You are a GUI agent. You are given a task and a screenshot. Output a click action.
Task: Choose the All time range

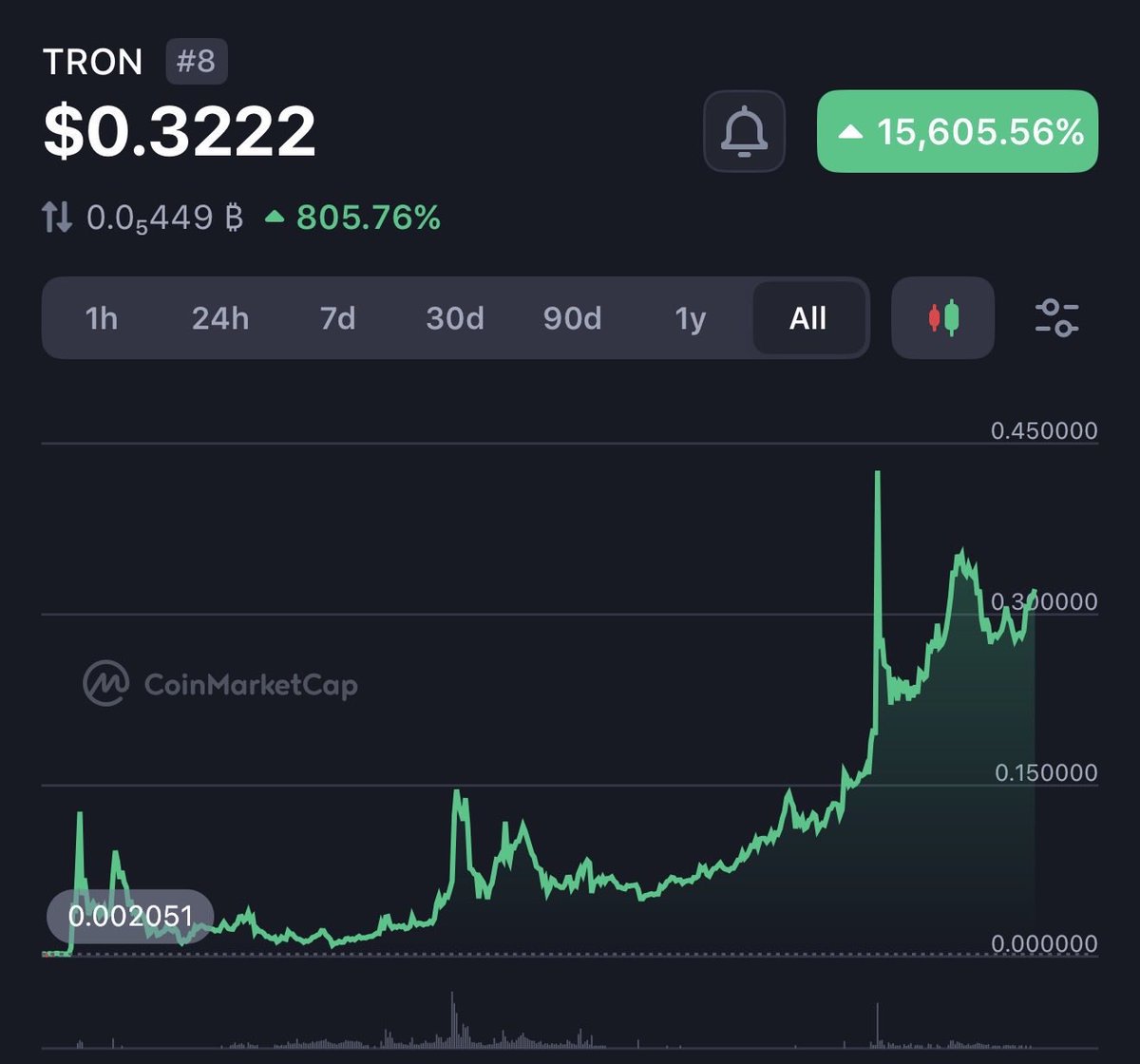tap(808, 318)
